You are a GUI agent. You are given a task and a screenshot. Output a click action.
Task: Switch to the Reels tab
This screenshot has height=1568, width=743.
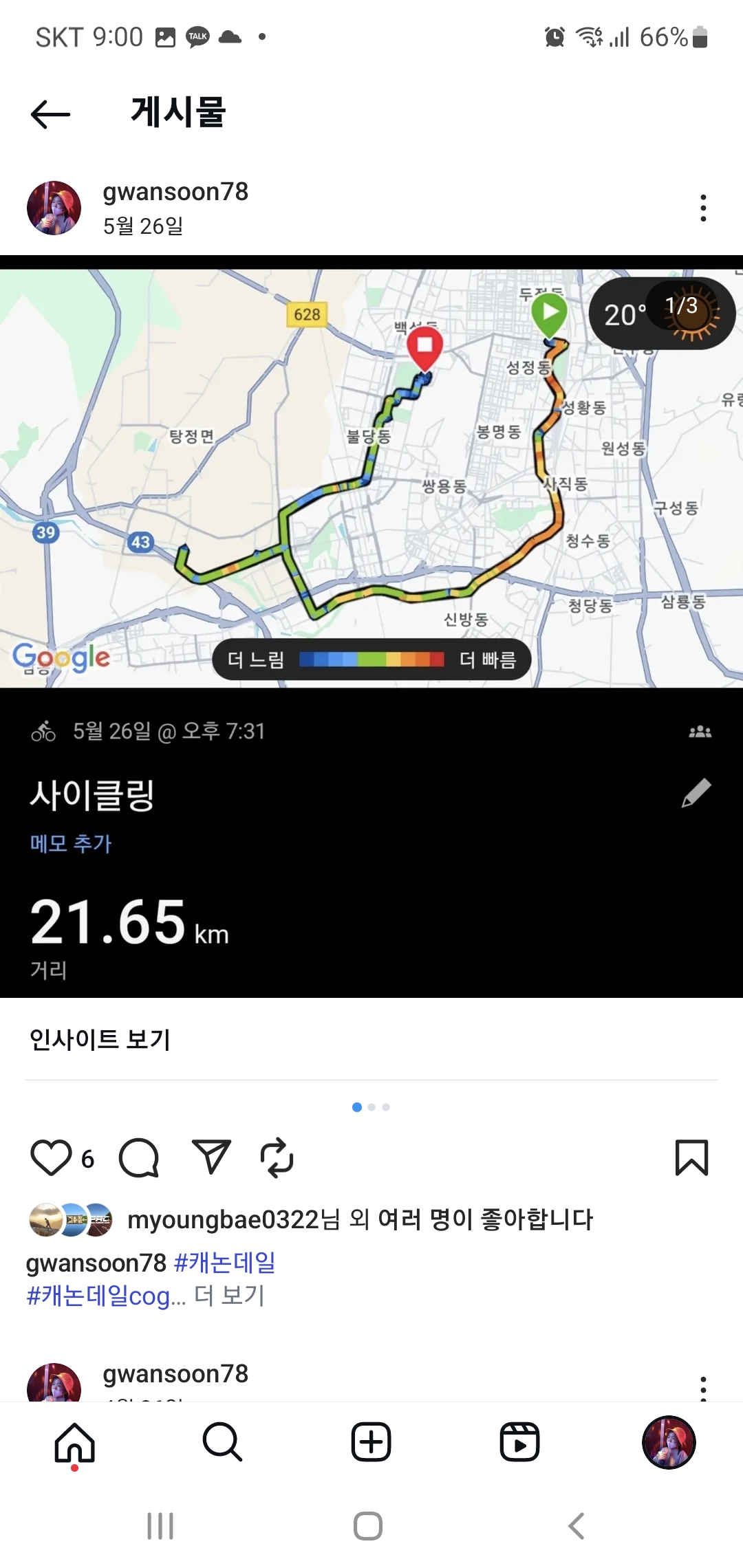[519, 1442]
